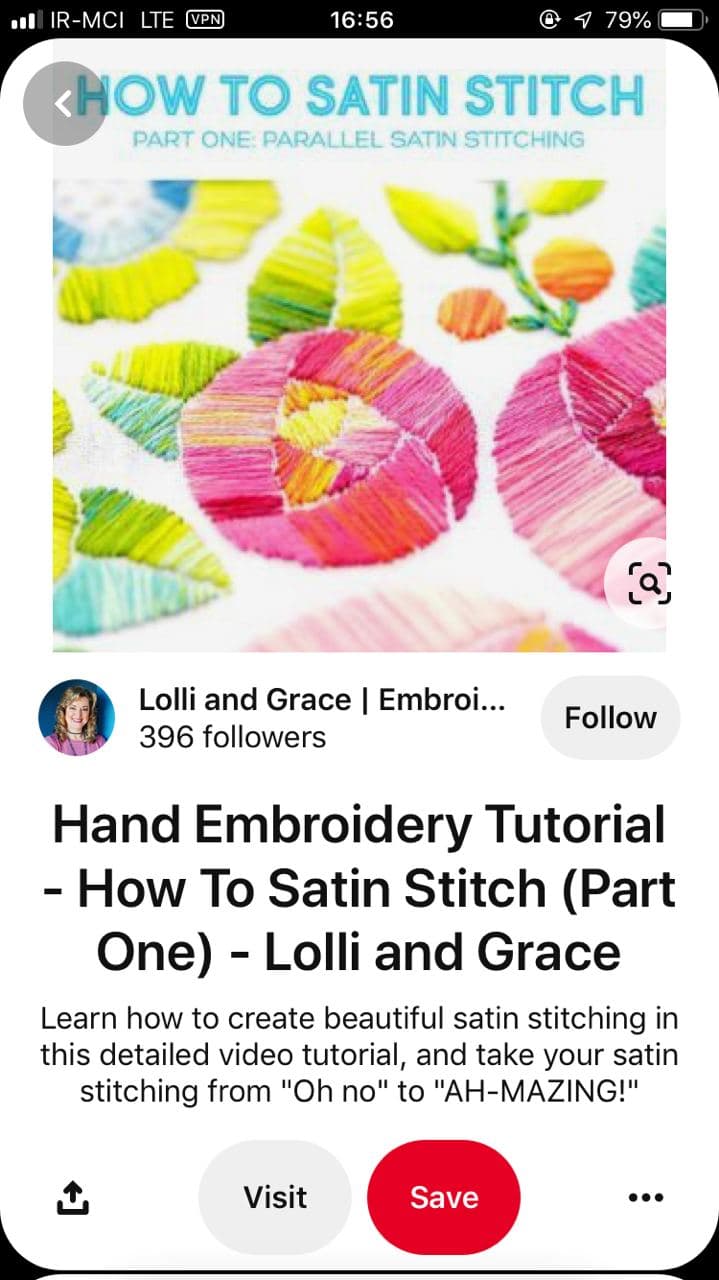Image resolution: width=719 pixels, height=1280 pixels.
Task: Follow Lolli and Grace
Action: 610,718
